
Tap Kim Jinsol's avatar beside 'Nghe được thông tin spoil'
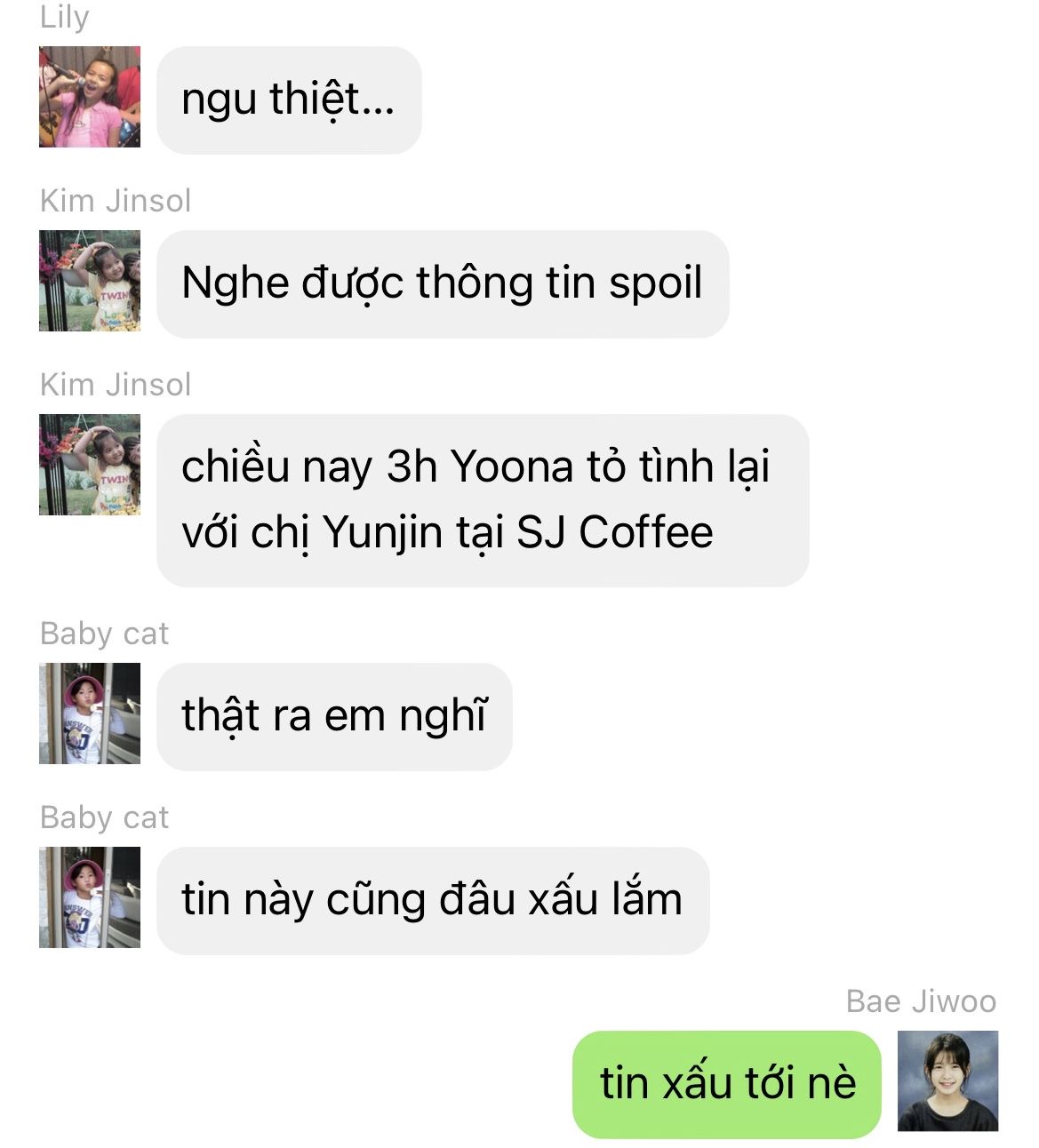90,281
